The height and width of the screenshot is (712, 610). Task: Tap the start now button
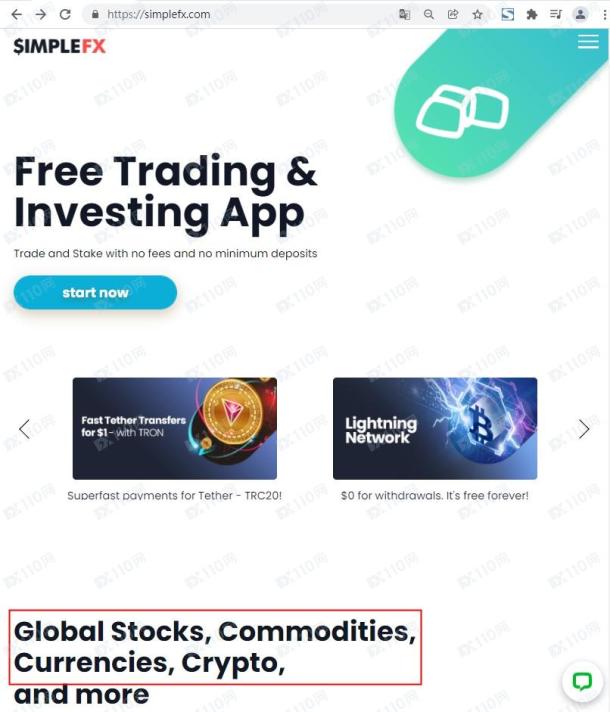click(95, 292)
